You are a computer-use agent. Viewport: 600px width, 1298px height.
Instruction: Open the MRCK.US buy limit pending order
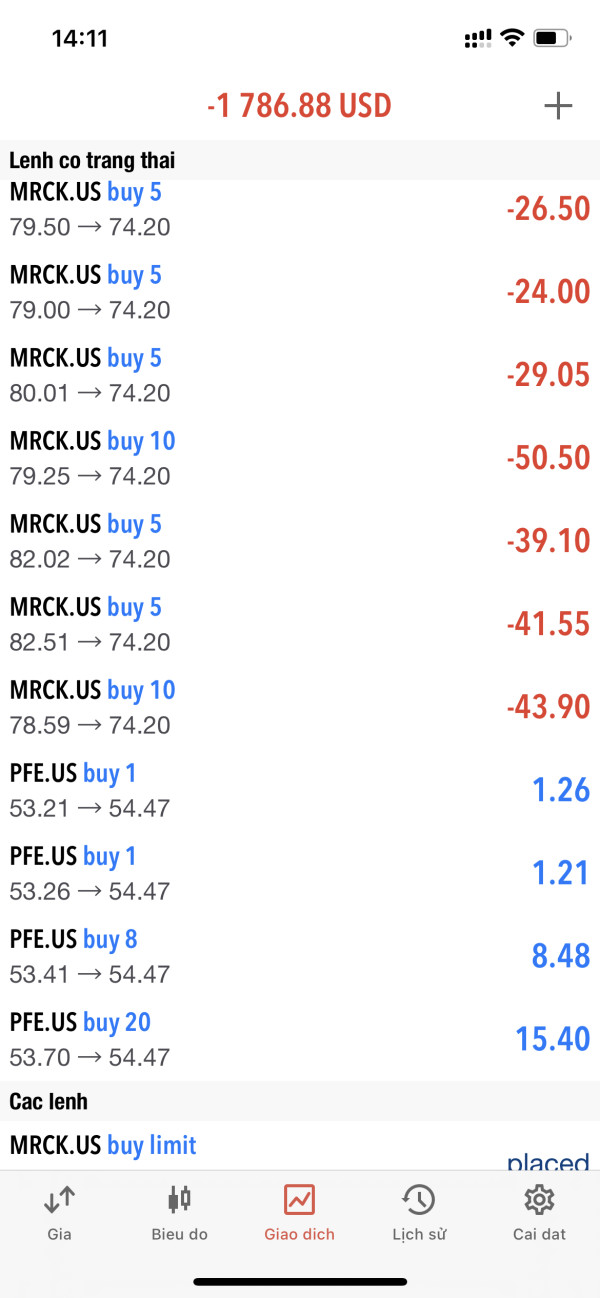(x=300, y=1146)
